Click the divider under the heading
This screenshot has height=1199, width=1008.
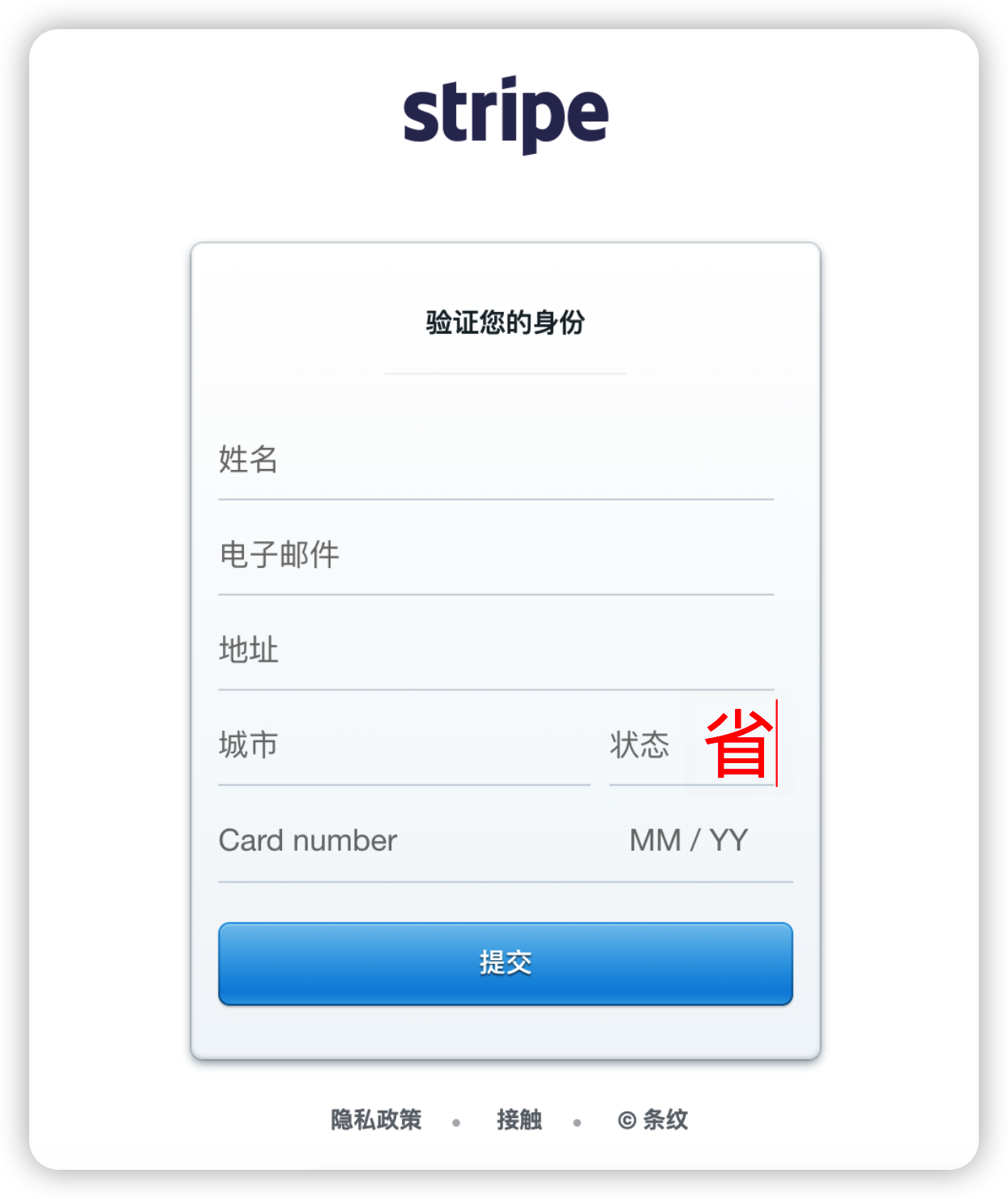pos(505,373)
